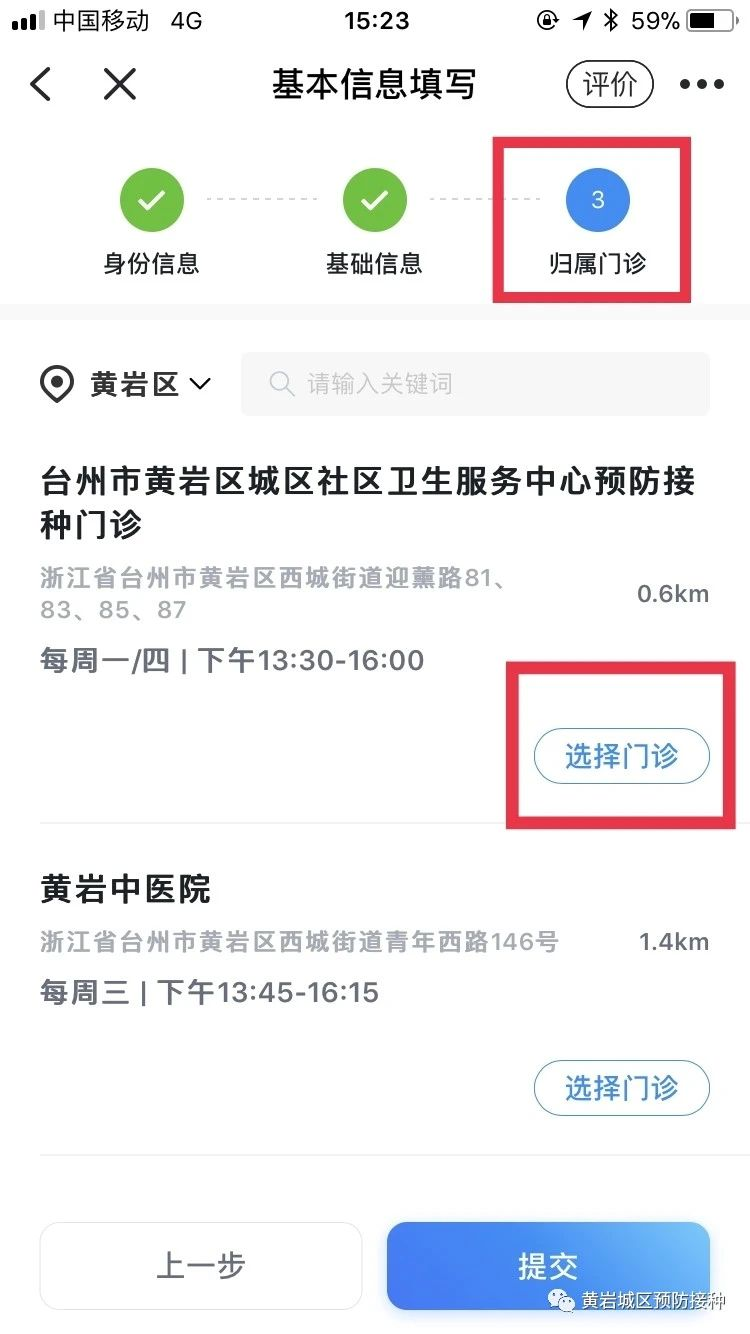
Task: Select step 3 归属门诊 indicator
Action: pyautogui.click(x=597, y=199)
